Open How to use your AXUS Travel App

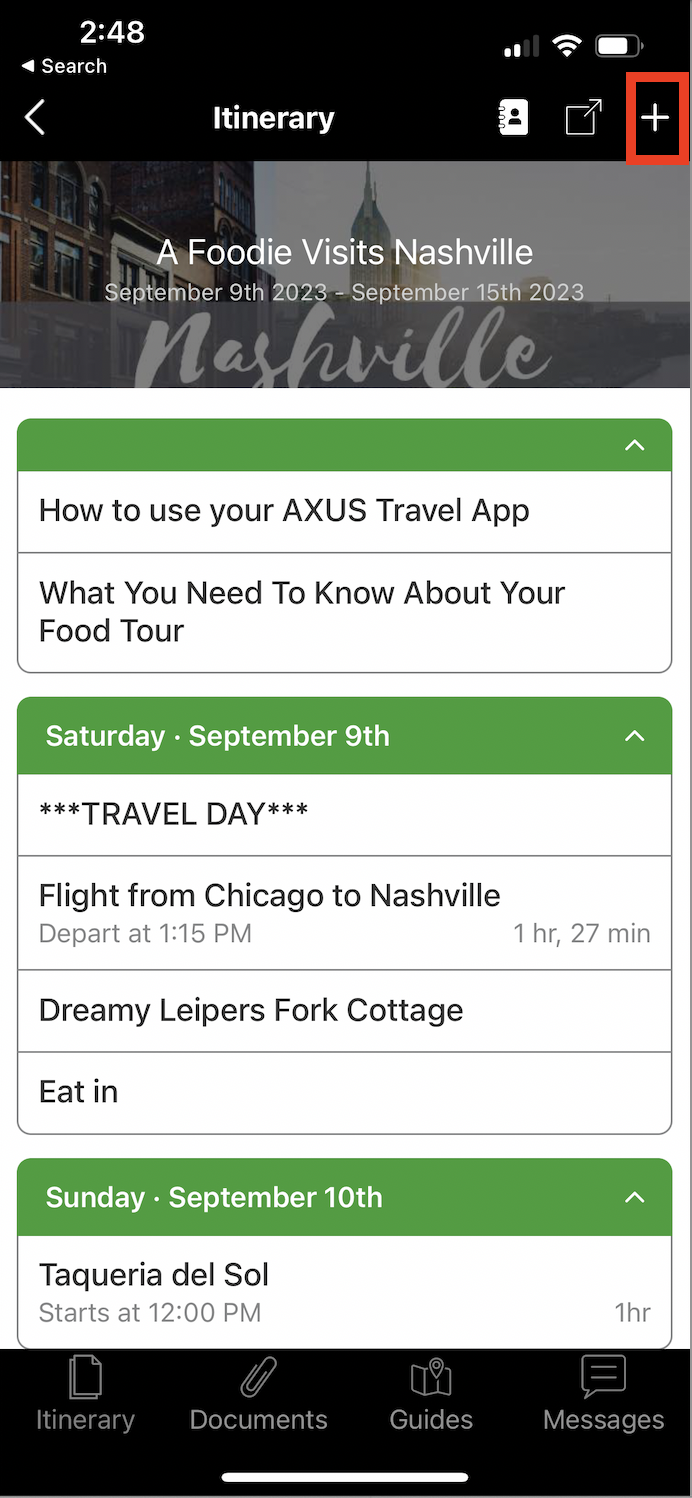pos(345,511)
